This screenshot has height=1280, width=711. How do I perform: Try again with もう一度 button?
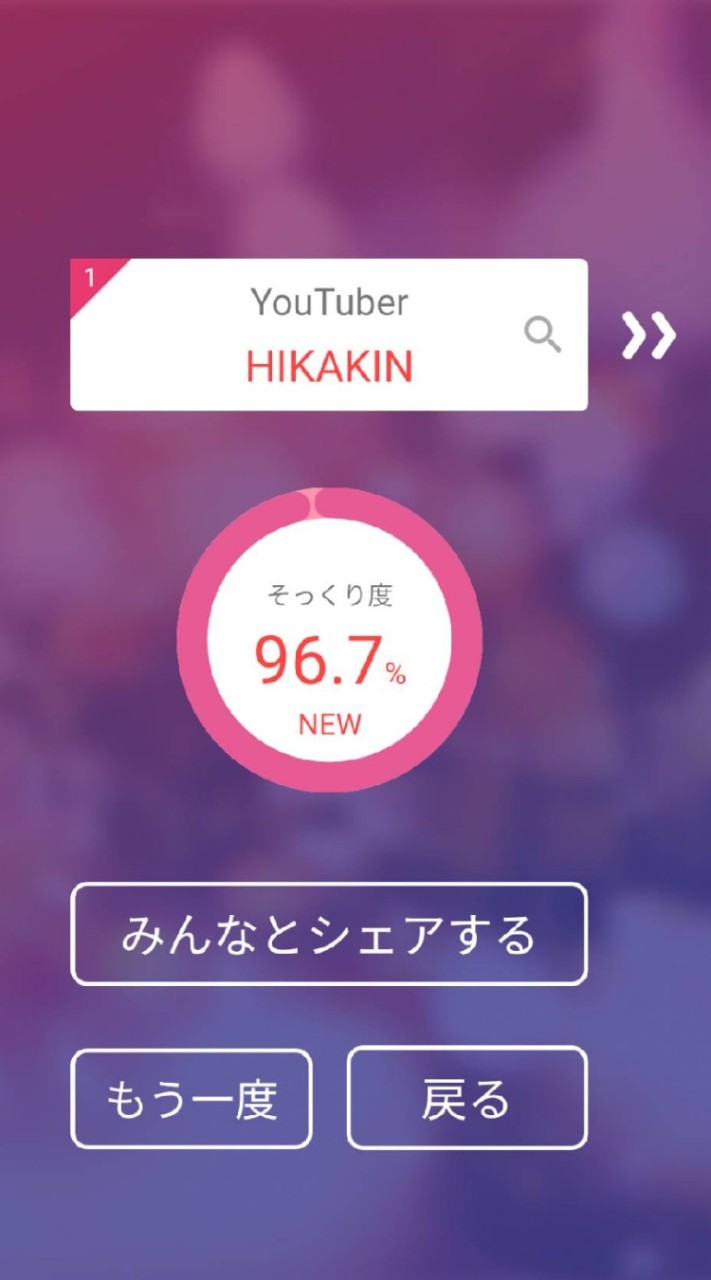(x=191, y=1099)
